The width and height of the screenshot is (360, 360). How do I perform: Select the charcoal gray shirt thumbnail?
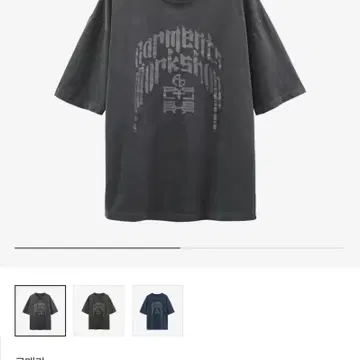pyautogui.click(x=40, y=311)
